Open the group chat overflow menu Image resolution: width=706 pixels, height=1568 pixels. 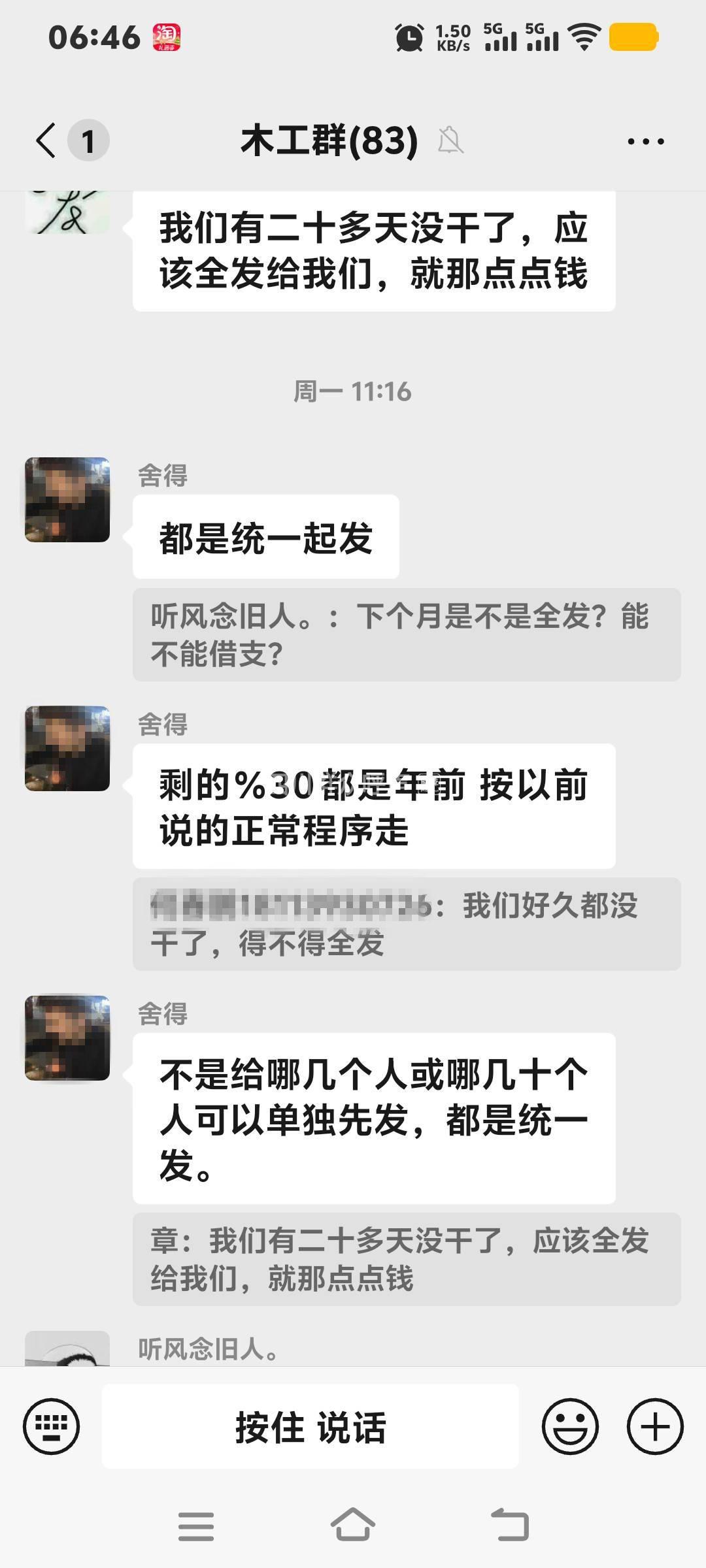(645, 141)
